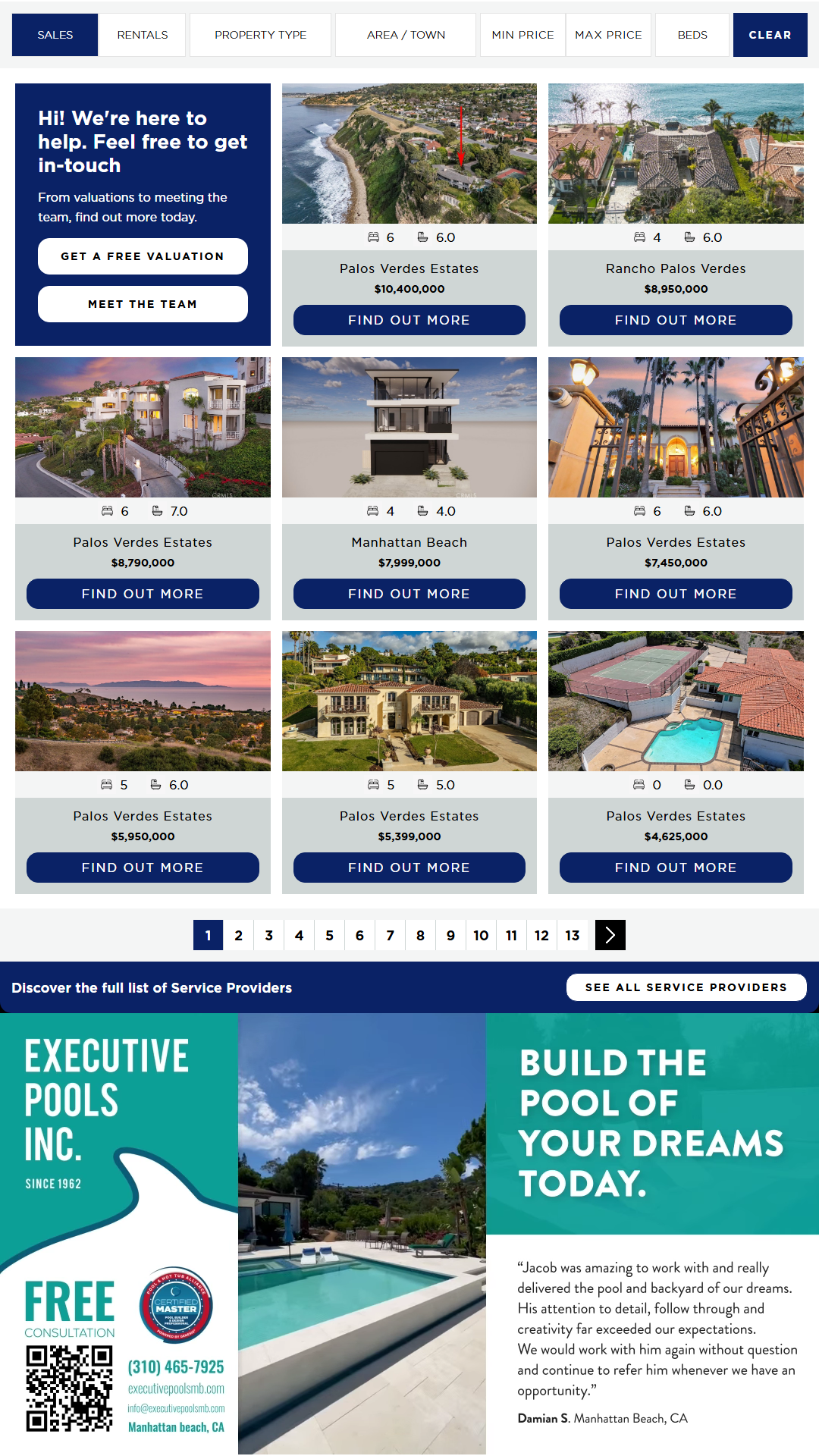The height and width of the screenshot is (1456, 819).
Task: Choose number of Beds filter
Action: (x=692, y=35)
